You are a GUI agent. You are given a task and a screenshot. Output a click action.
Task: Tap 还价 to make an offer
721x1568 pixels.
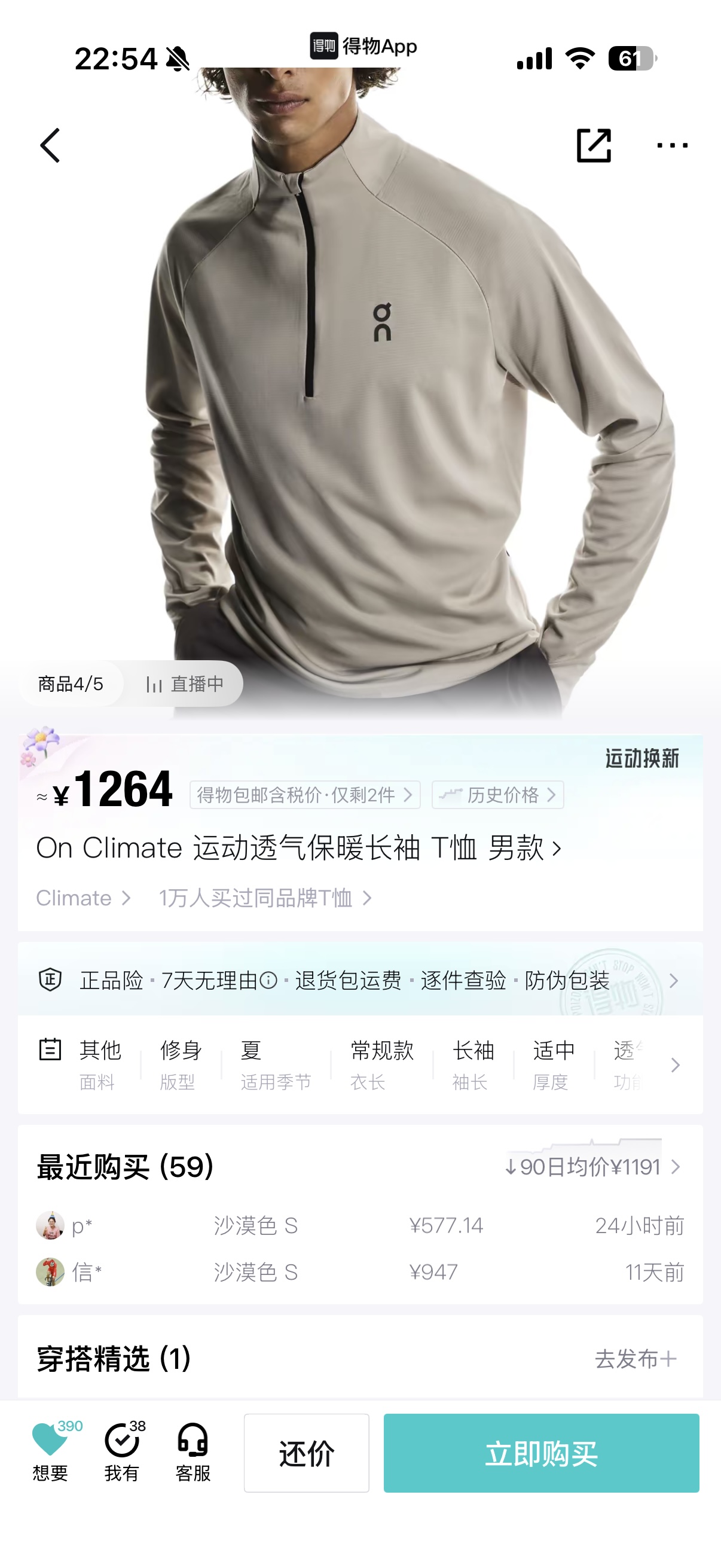[306, 1453]
